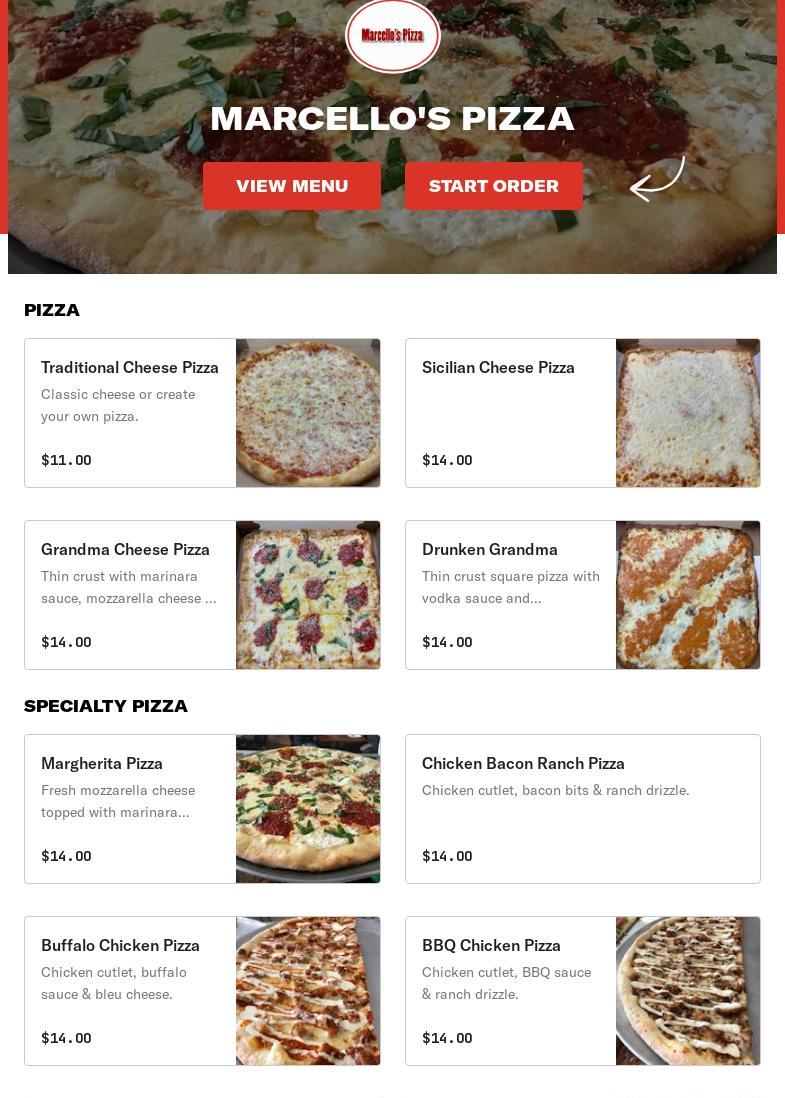Viewport: 785px width, 1098px height.
Task: Select Chicken Bacon Ranch Pizza
Action: [x=582, y=809]
